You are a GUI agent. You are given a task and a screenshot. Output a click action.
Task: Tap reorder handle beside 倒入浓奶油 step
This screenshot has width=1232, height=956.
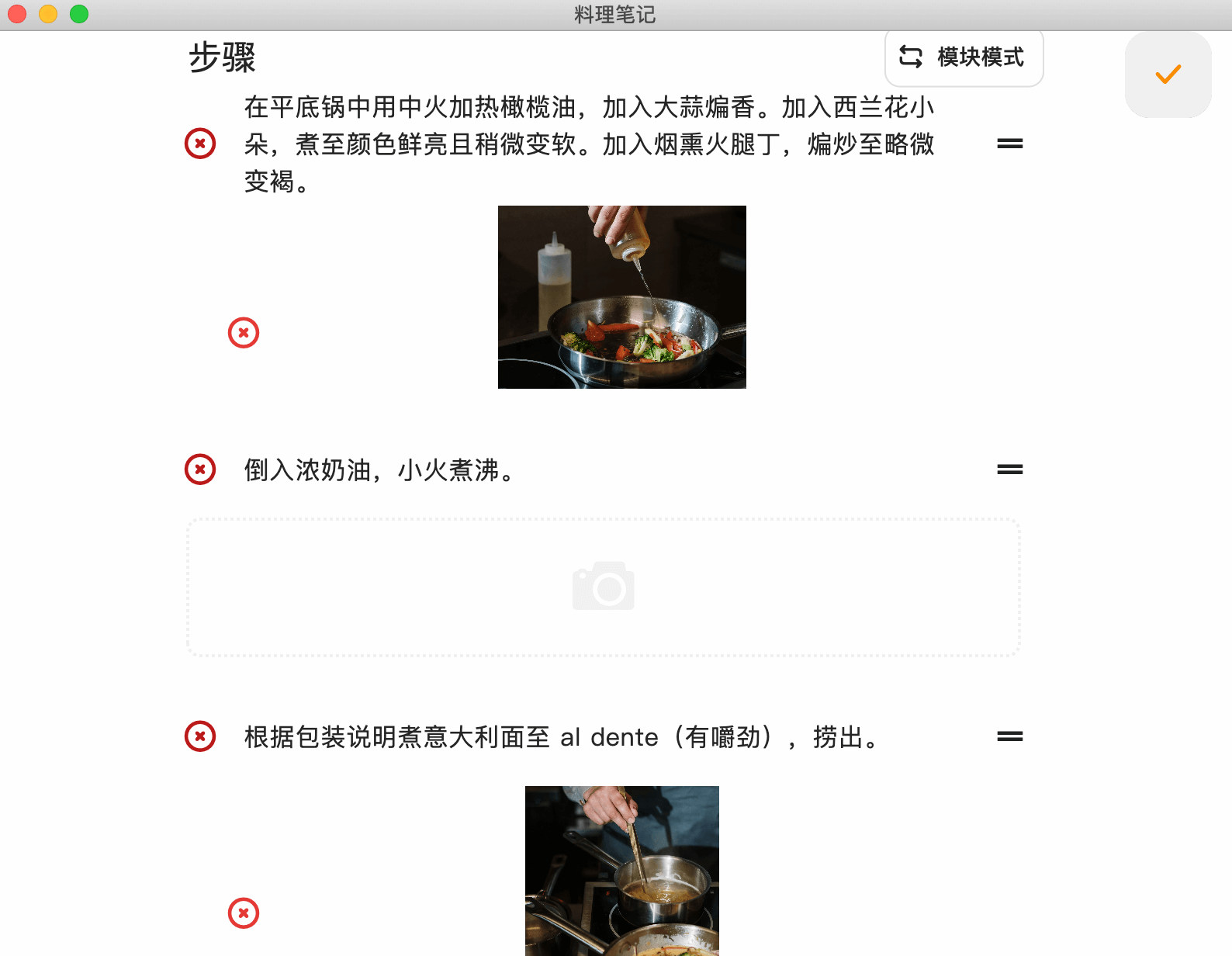pyautogui.click(x=1009, y=469)
